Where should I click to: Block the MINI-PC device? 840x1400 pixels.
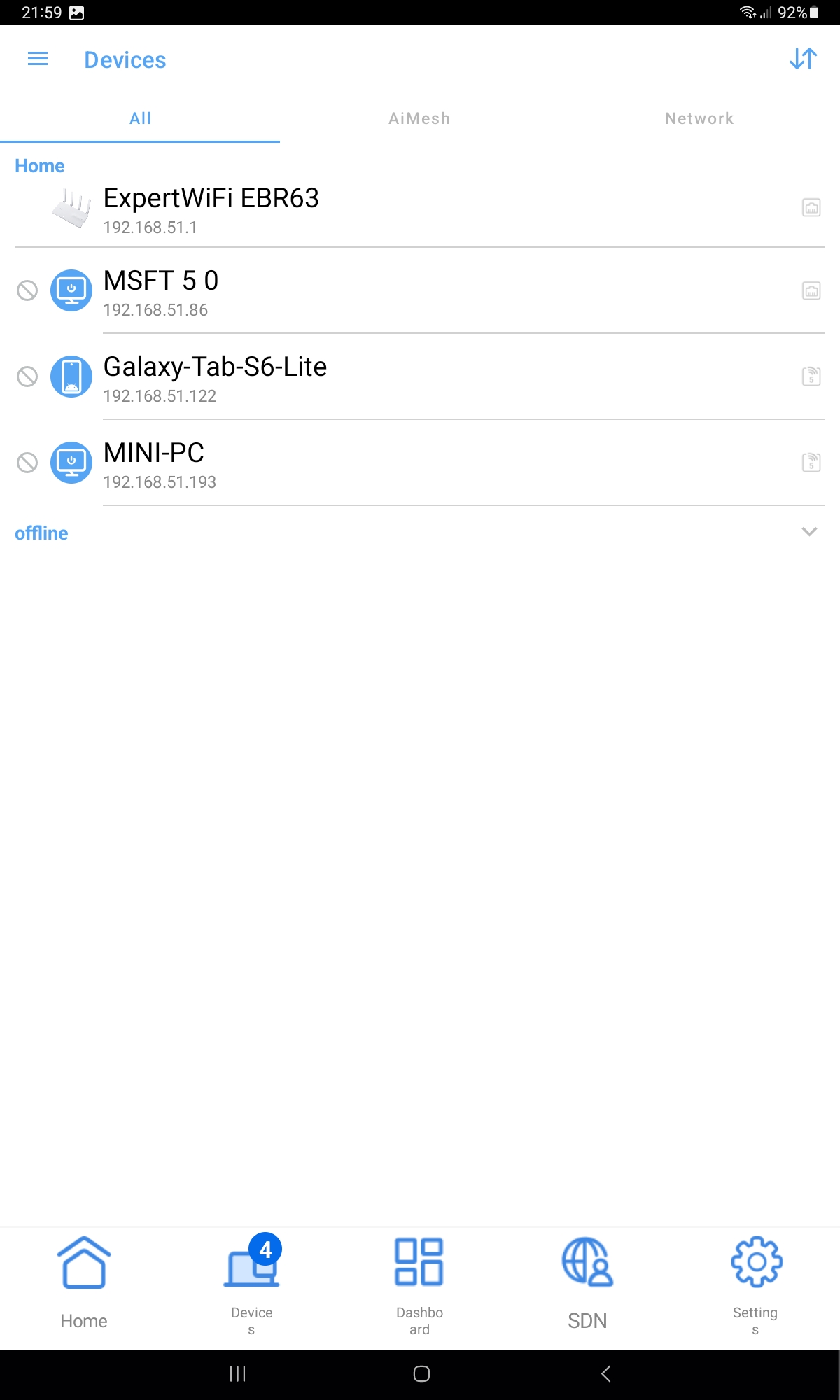pyautogui.click(x=27, y=463)
